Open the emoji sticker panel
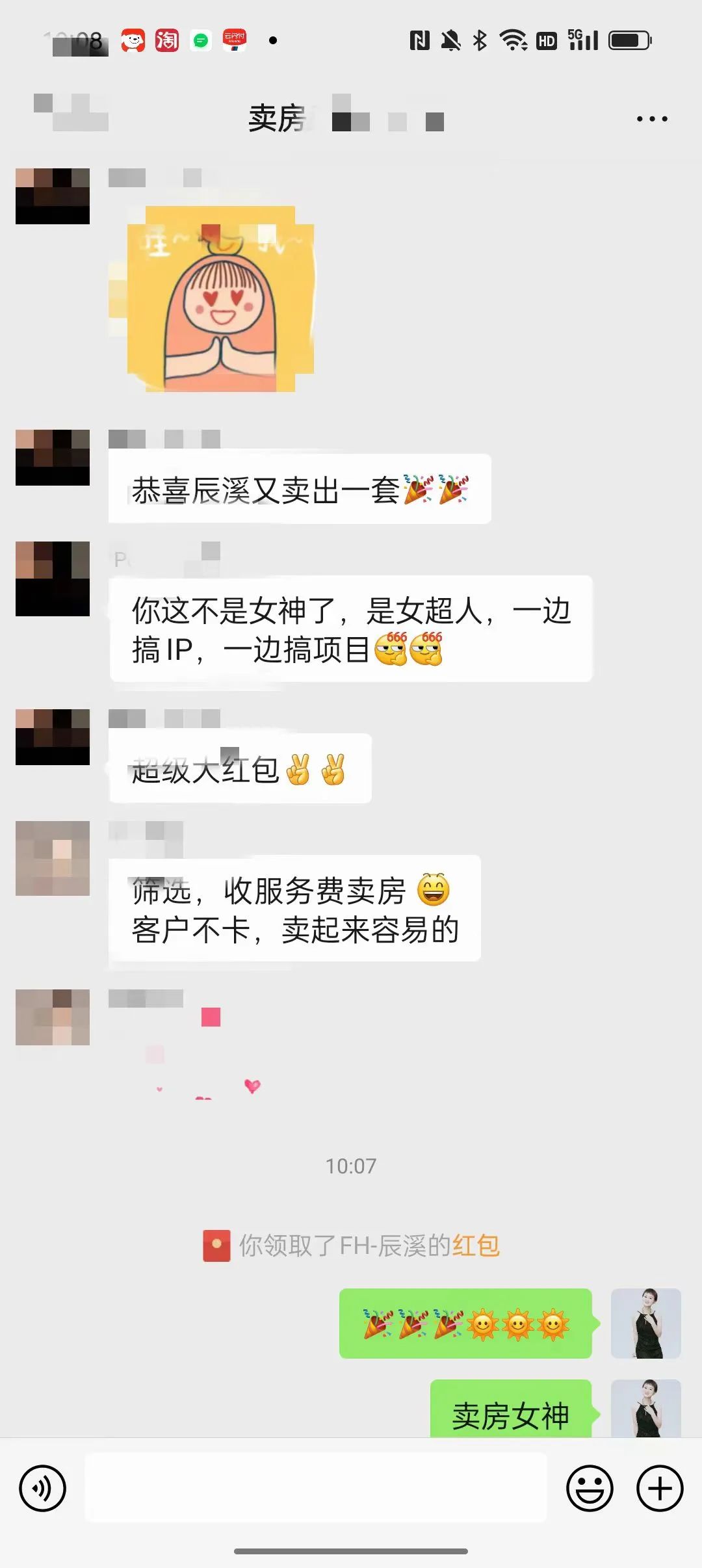 [x=590, y=1488]
